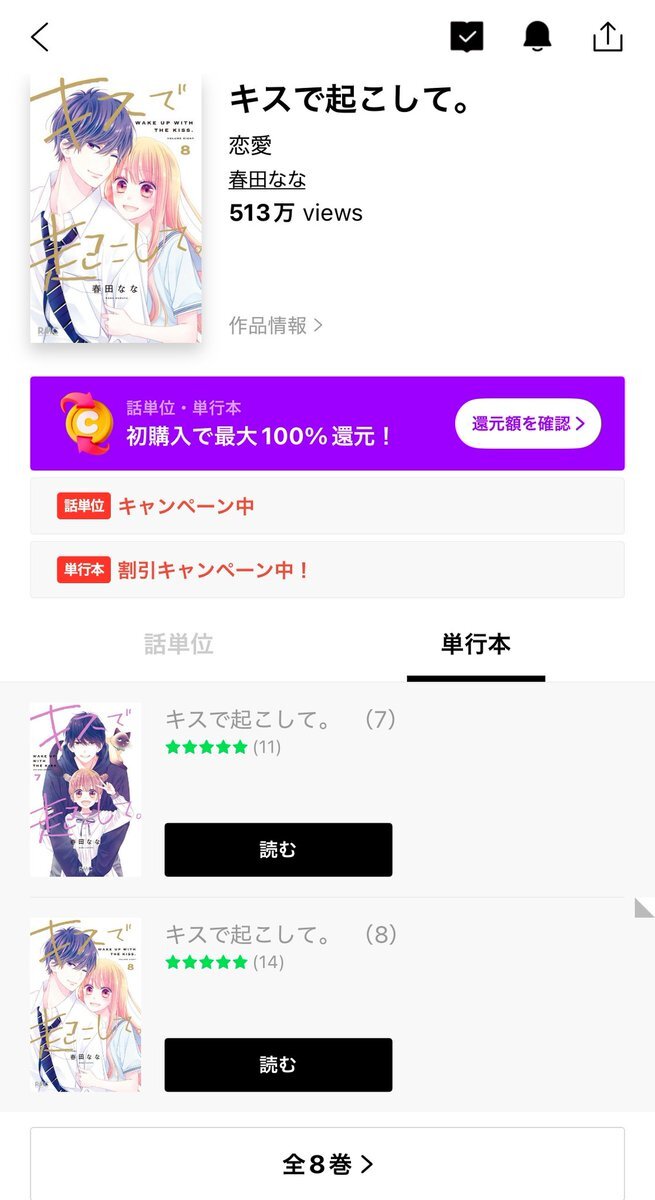View all volumes via 全8巻
655x1200 pixels.
click(327, 1164)
